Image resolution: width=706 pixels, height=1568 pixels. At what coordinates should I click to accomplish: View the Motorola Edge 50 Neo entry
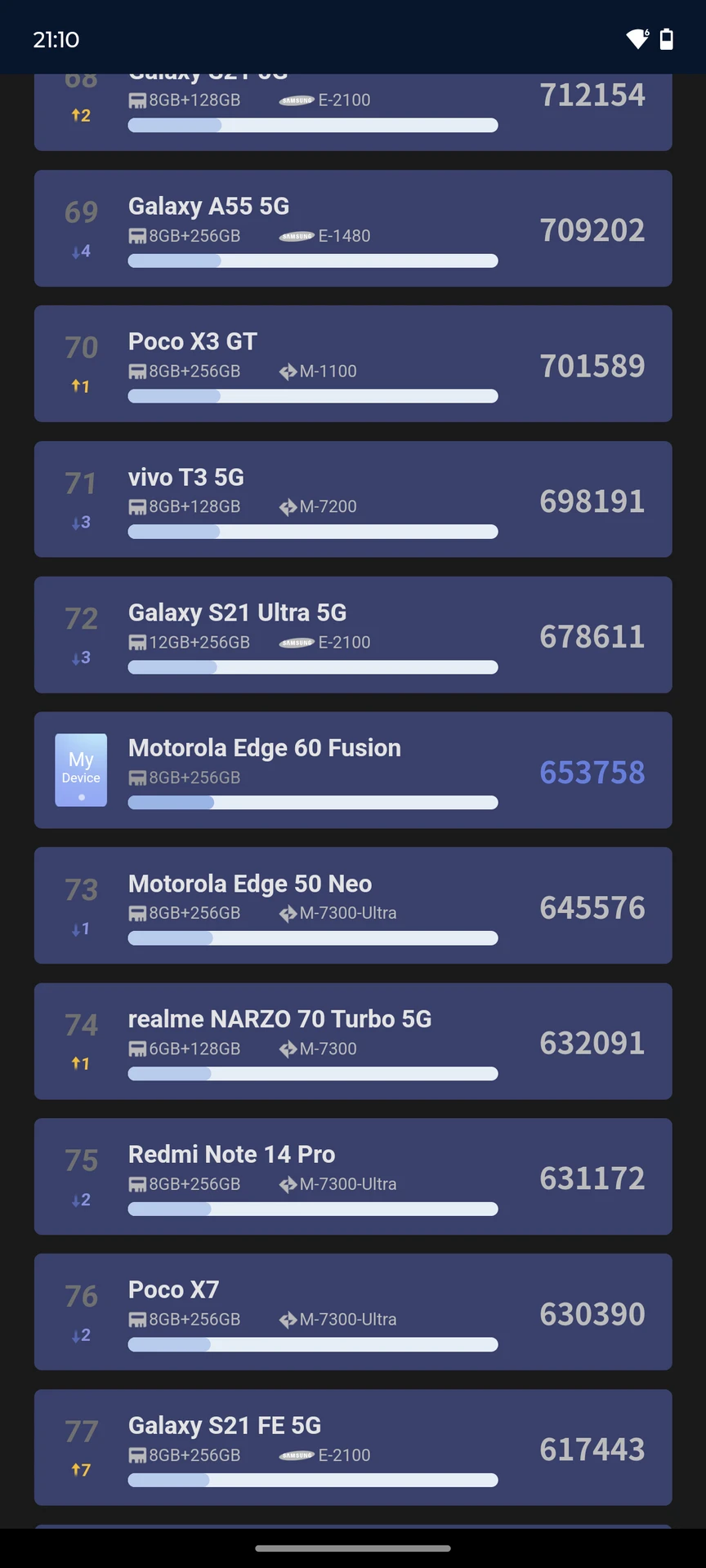[x=353, y=906]
